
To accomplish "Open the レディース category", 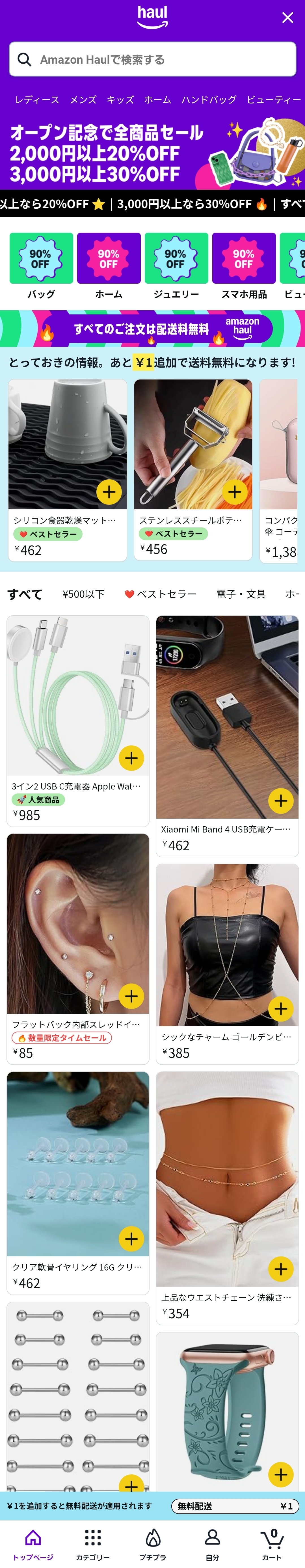I will click(x=37, y=100).
